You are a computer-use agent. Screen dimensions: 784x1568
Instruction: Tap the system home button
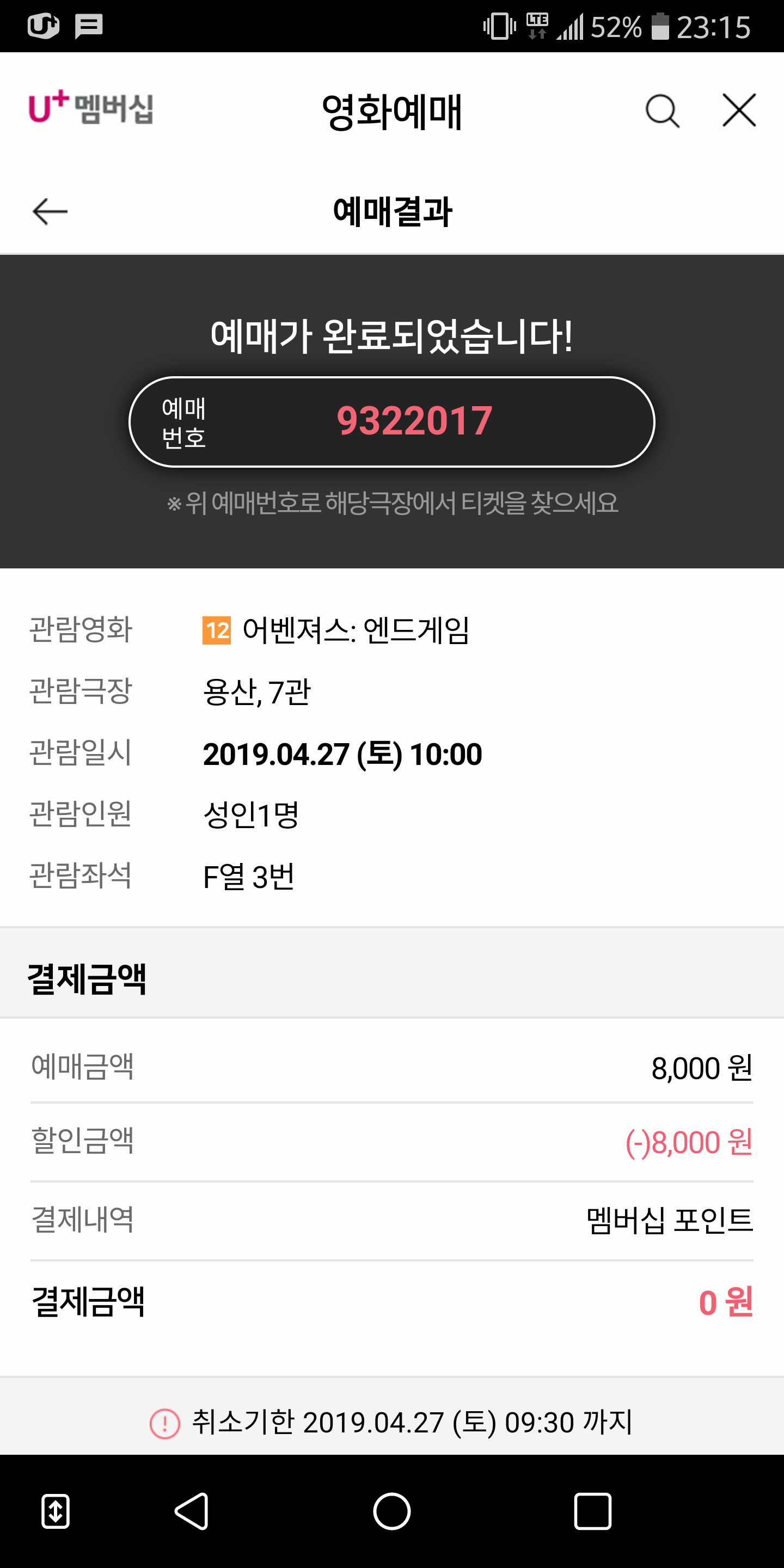pos(391,1511)
